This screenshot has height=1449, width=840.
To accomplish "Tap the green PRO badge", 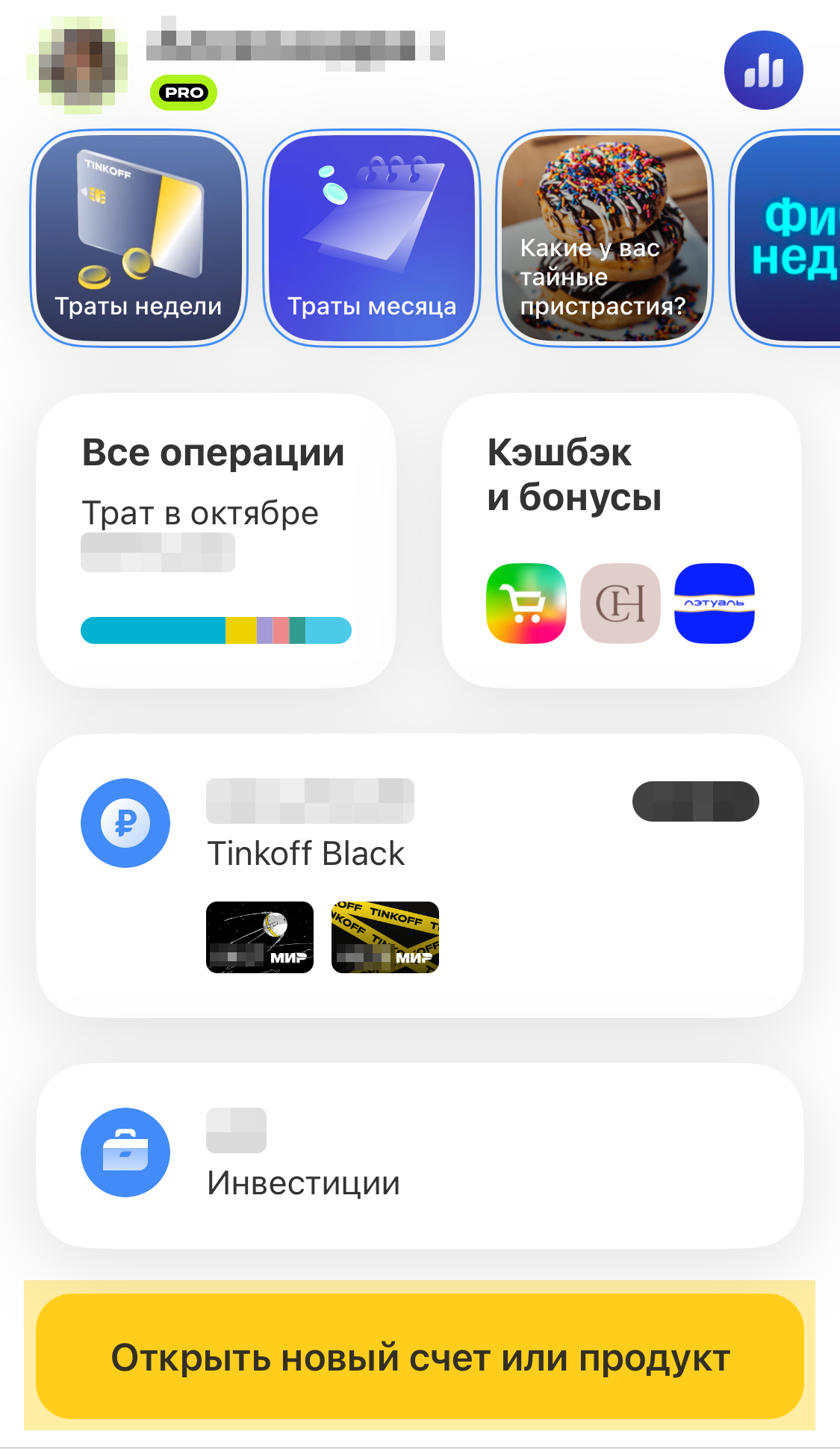I will (x=184, y=93).
